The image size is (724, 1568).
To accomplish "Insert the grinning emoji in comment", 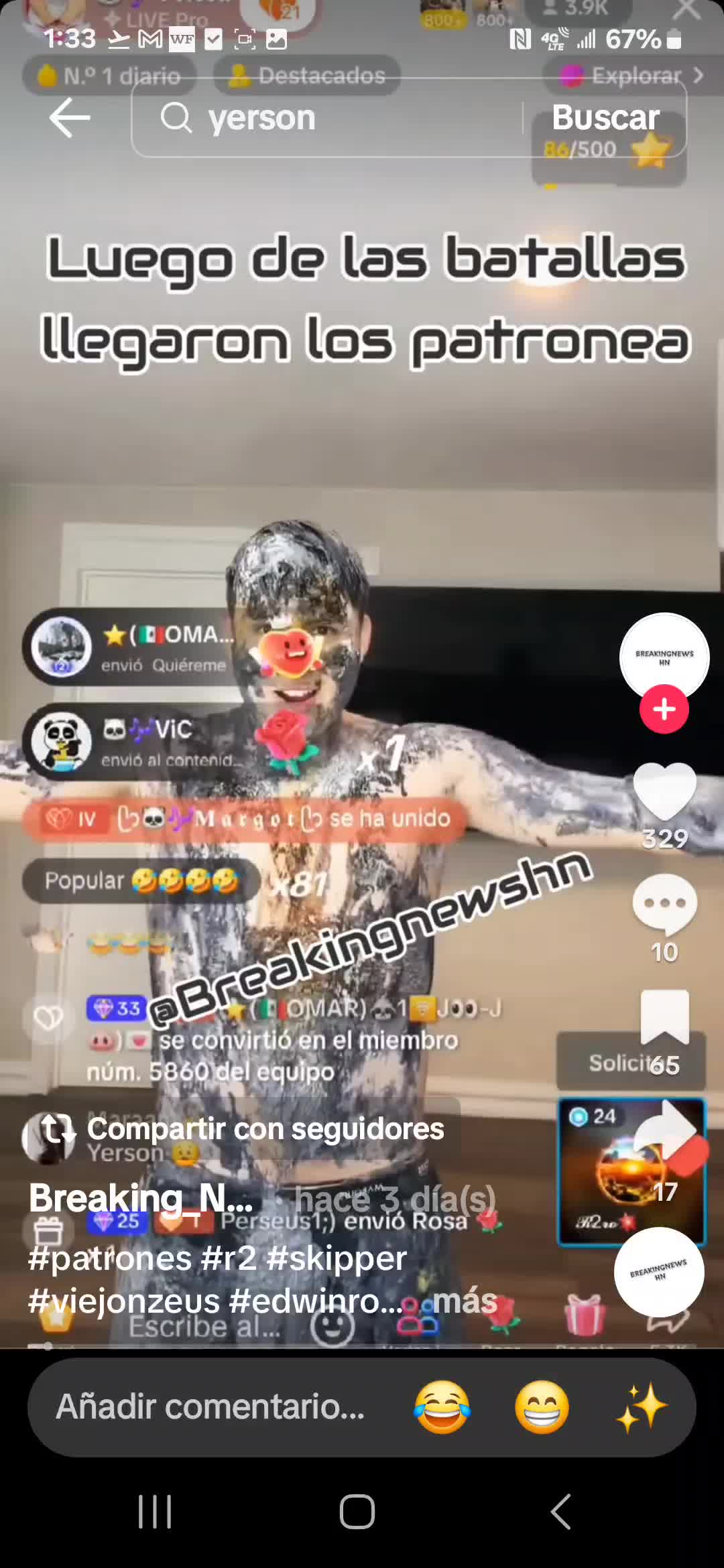I will [x=542, y=1407].
